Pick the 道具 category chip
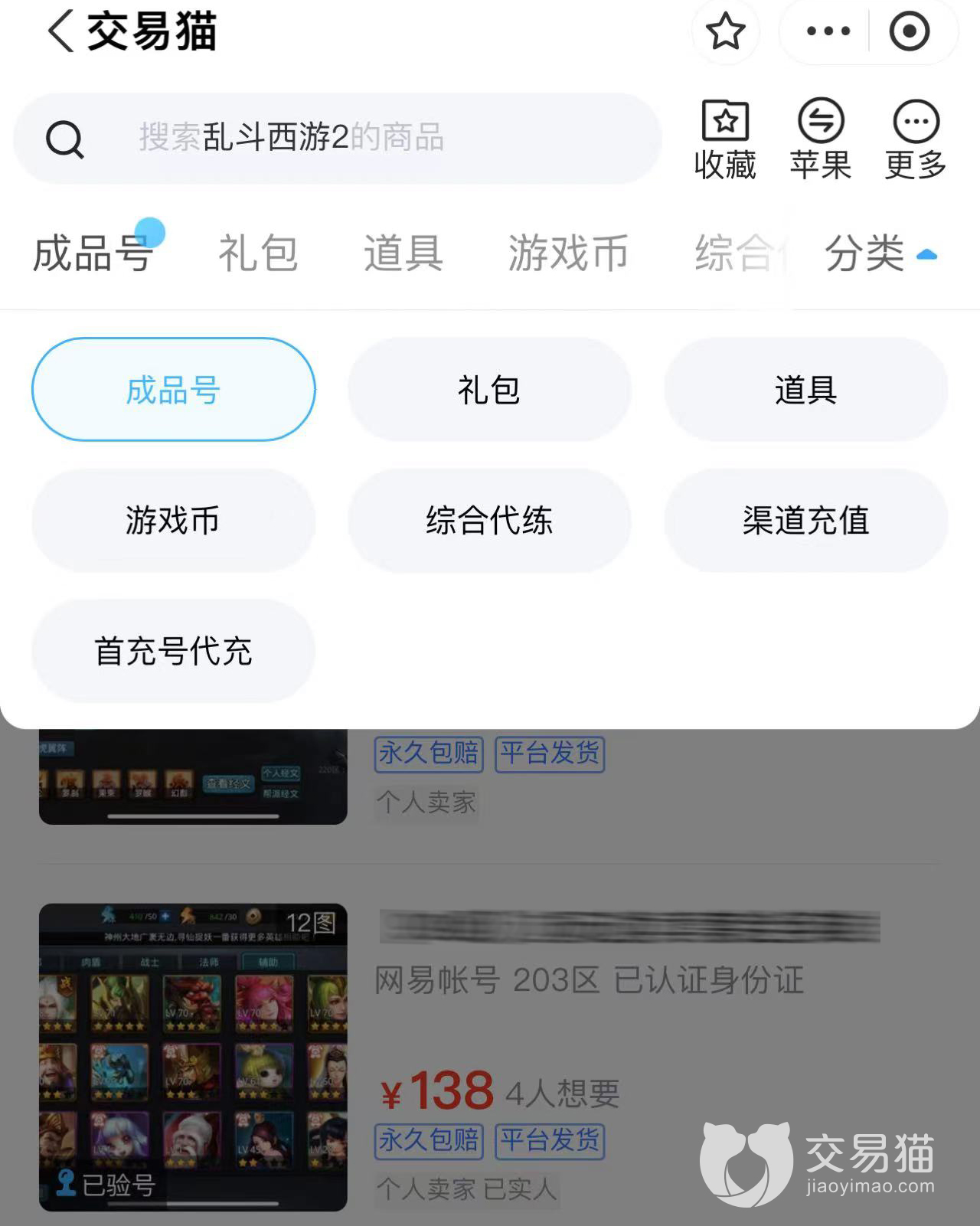This screenshot has width=980, height=1226. pyautogui.click(x=805, y=390)
